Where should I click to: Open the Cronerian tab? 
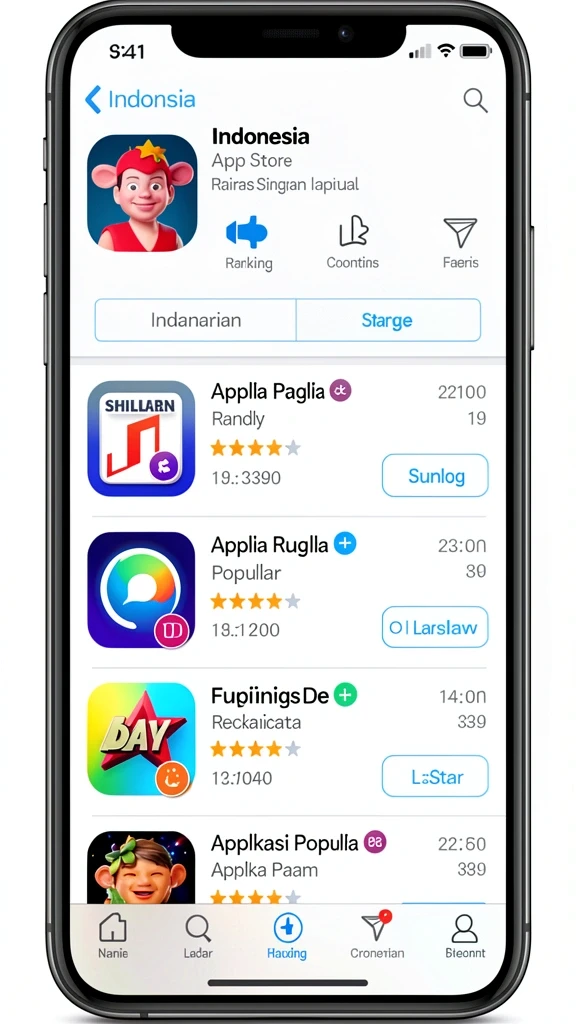[376, 936]
